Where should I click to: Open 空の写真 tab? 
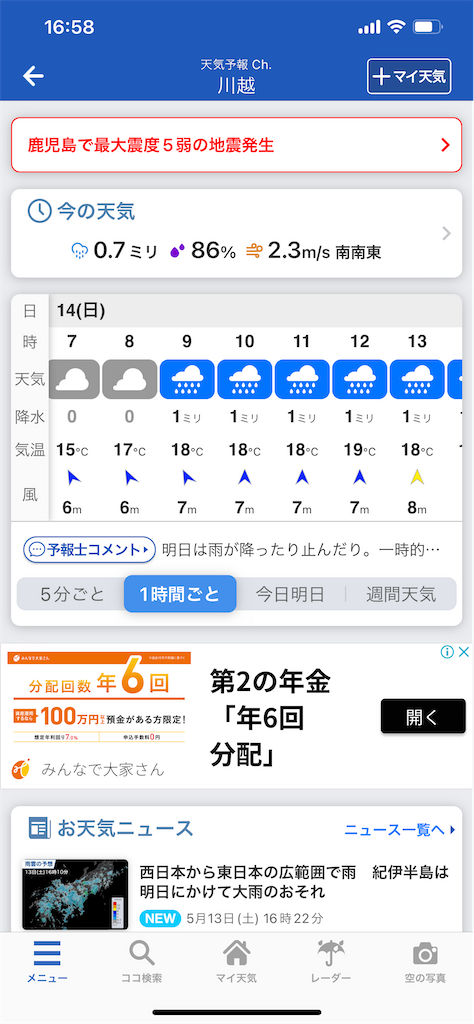426,961
